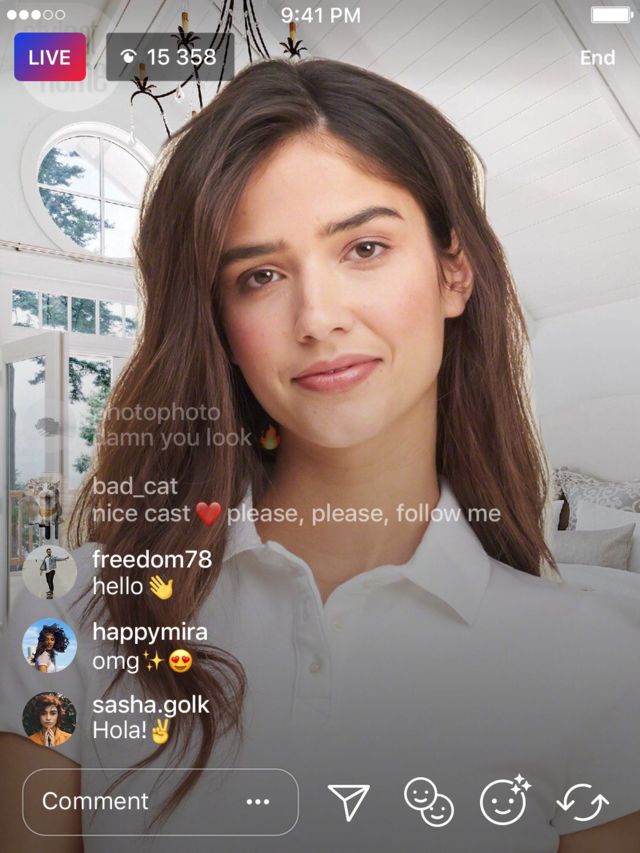The image size is (640, 853).
Task: Share live video via paper plane icon
Action: tap(349, 802)
